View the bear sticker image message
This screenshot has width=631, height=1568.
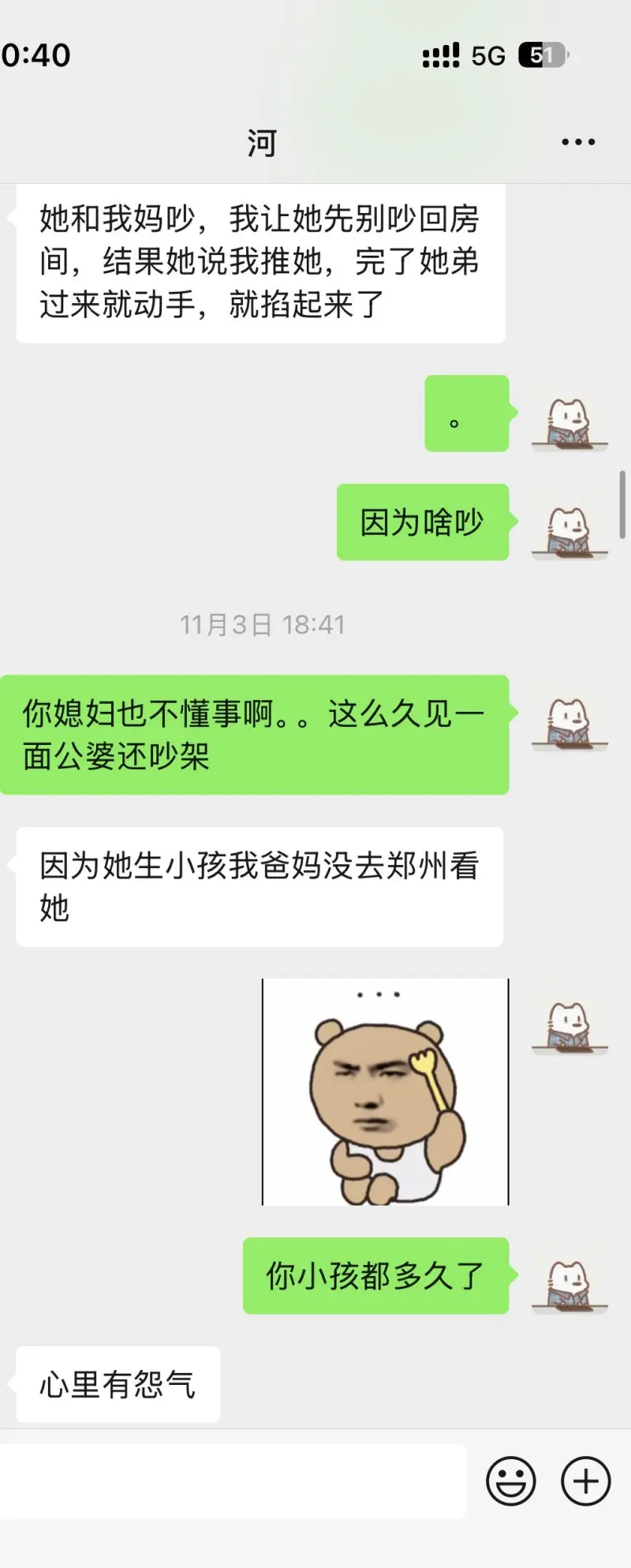(x=385, y=1091)
